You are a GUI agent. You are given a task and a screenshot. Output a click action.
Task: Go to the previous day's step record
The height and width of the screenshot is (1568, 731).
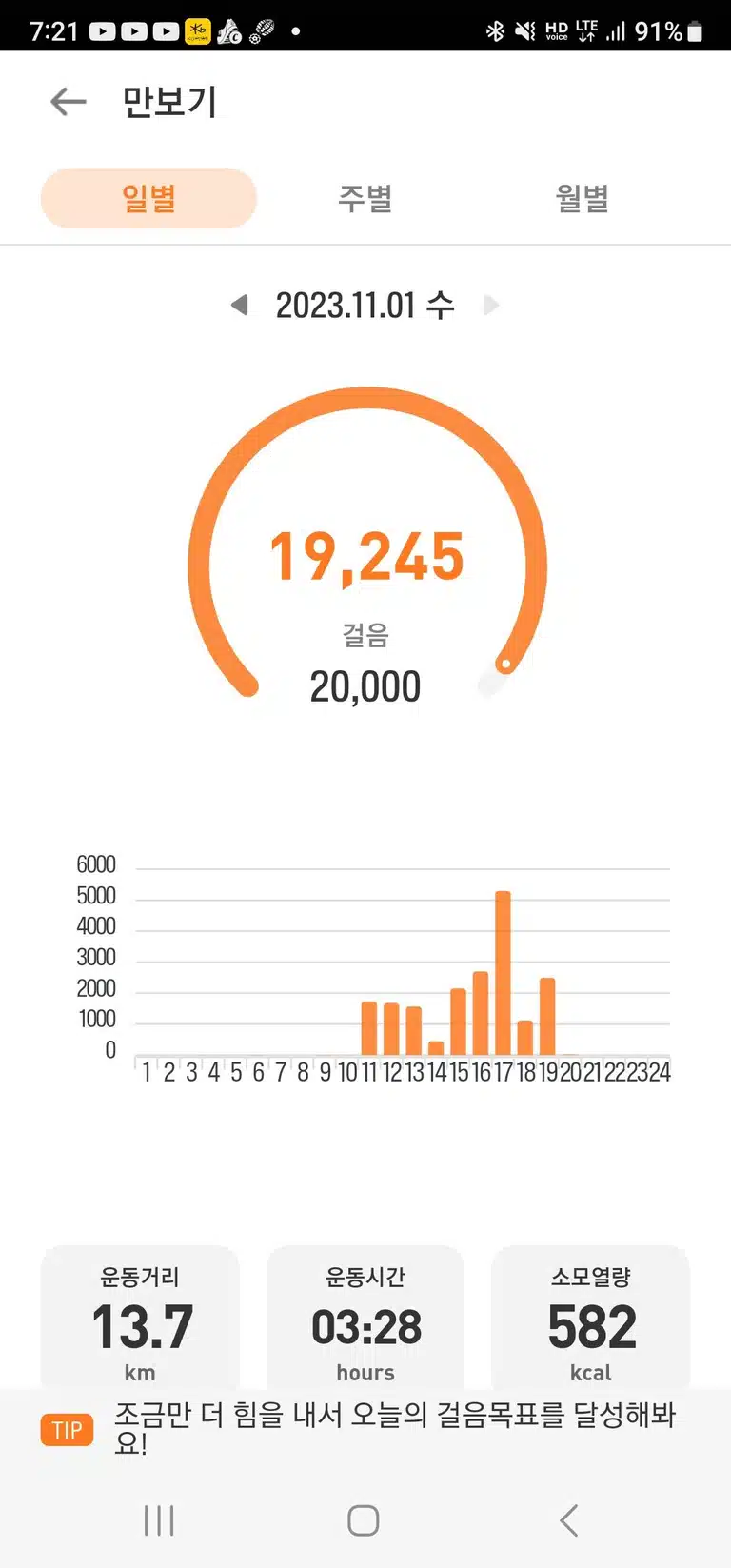pos(240,305)
